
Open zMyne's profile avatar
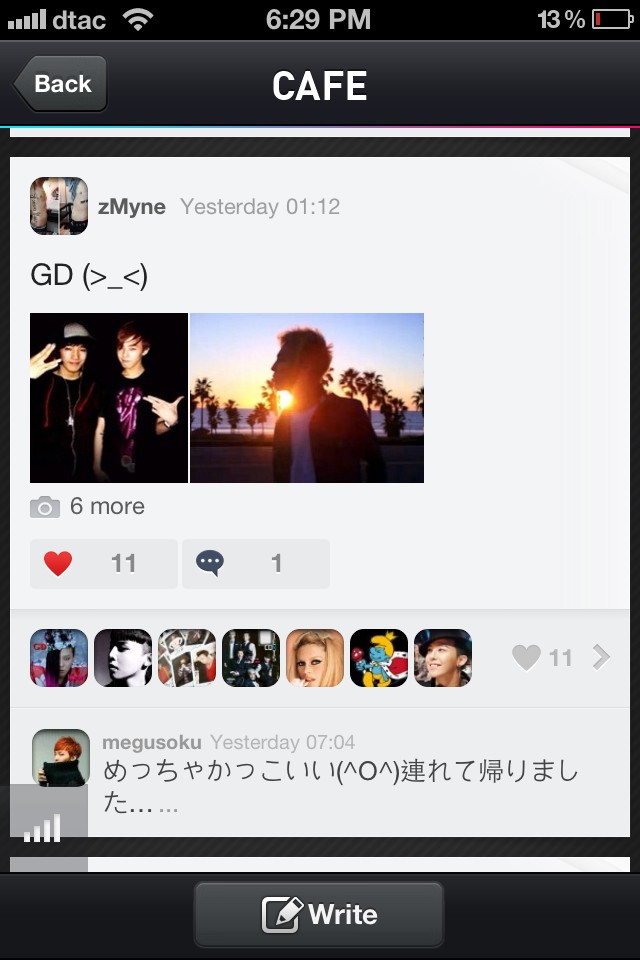pyautogui.click(x=59, y=206)
